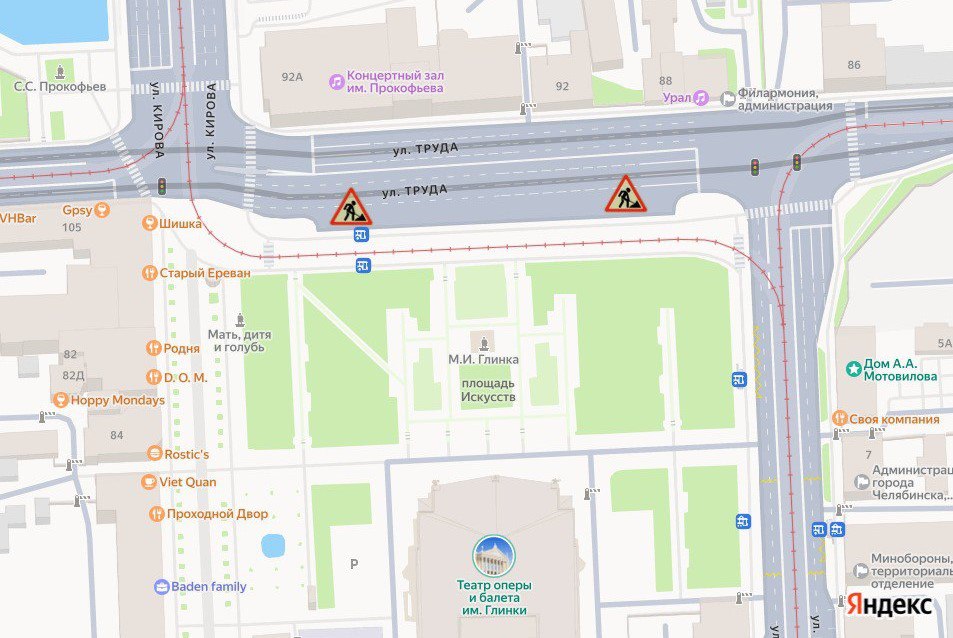Select the Viet Quan restaurant marker
953x638 pixels.
coord(150,482)
